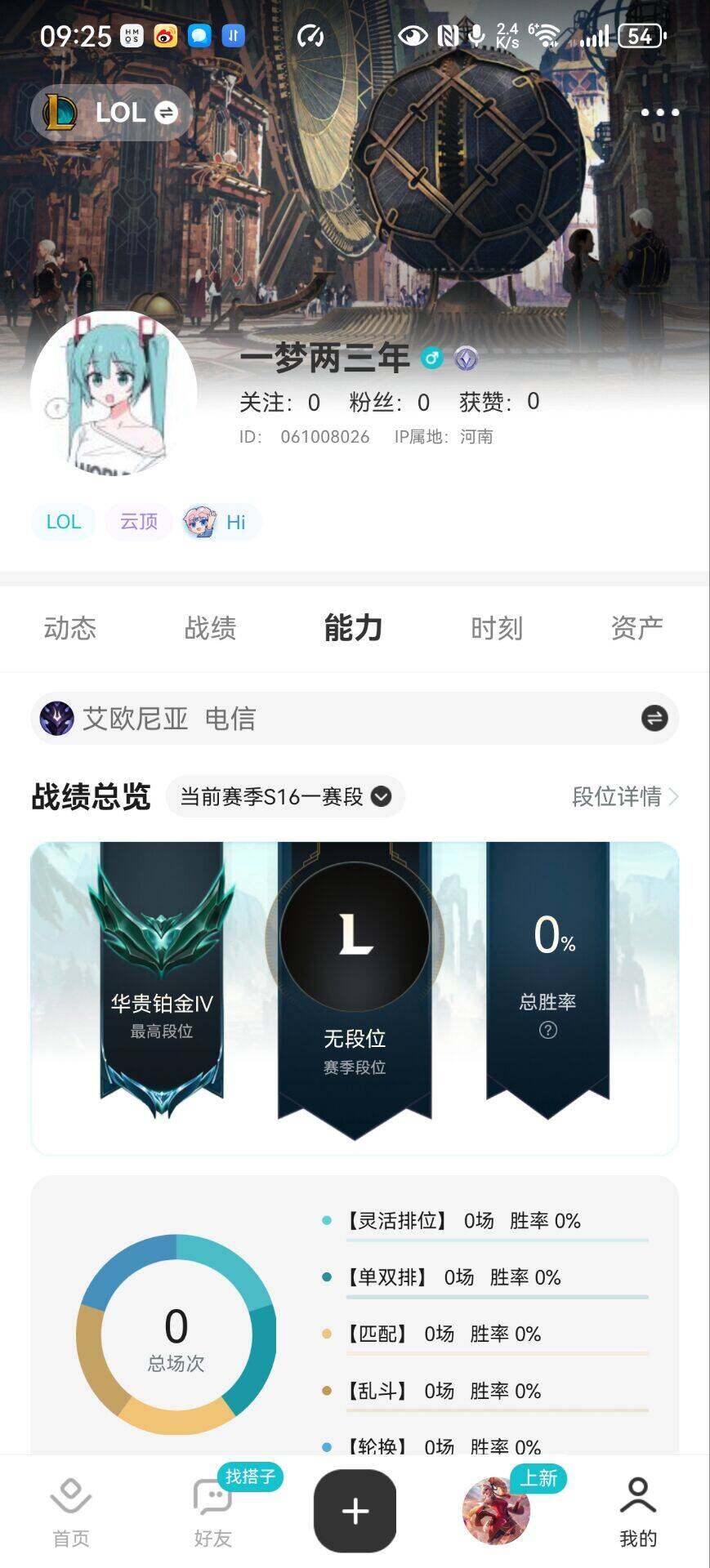Open the Hatsune Miku profile avatar
The width and height of the screenshot is (710, 1568).
(114, 393)
